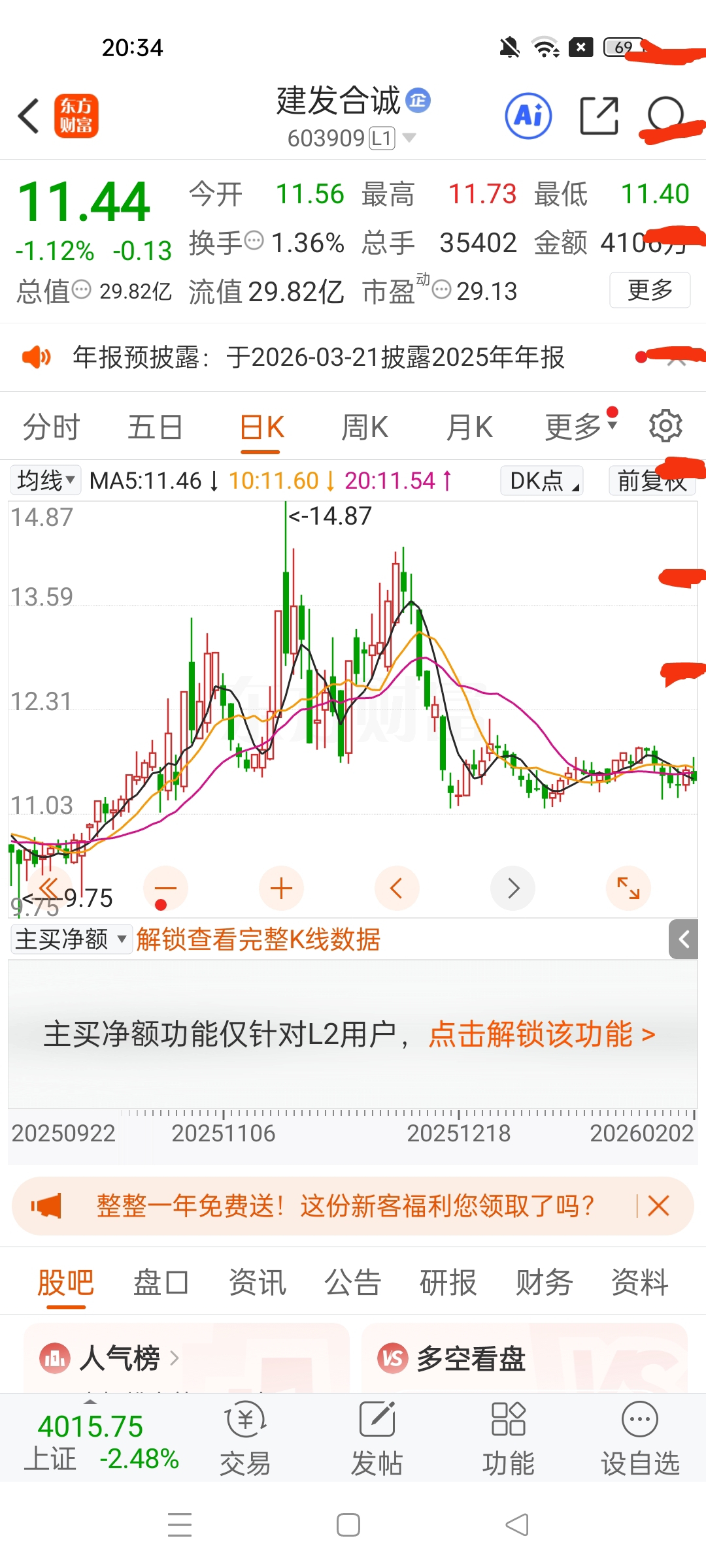This screenshot has width=706, height=1568.
Task: Expand the 均线 indicator dropdown
Action: point(46,481)
